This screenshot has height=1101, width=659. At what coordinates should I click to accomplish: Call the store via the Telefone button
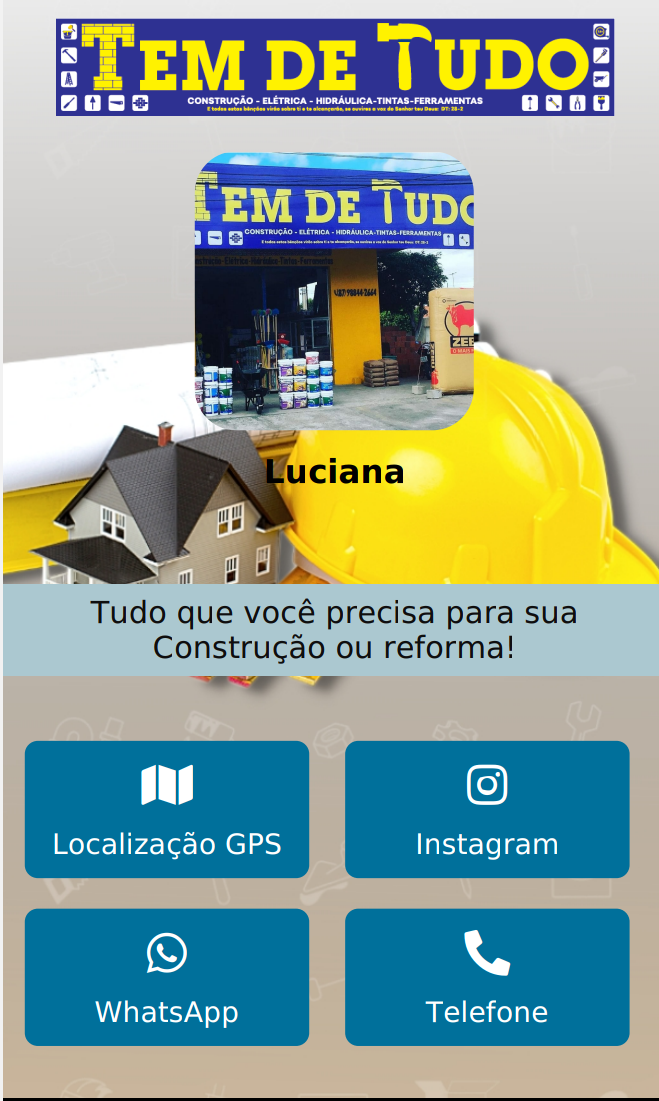tap(487, 977)
